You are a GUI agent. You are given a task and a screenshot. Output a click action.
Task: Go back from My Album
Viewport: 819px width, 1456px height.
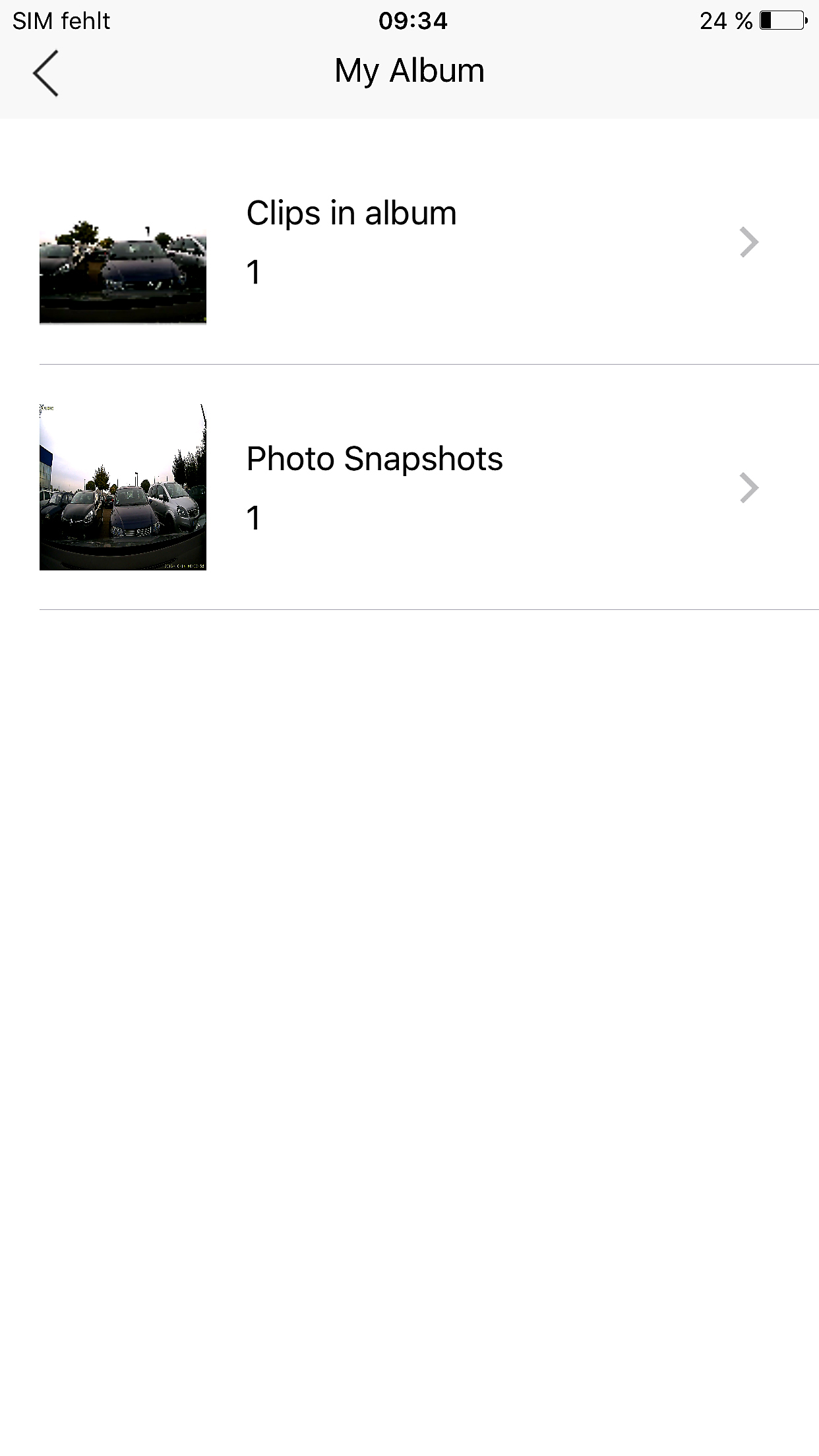pos(46,73)
